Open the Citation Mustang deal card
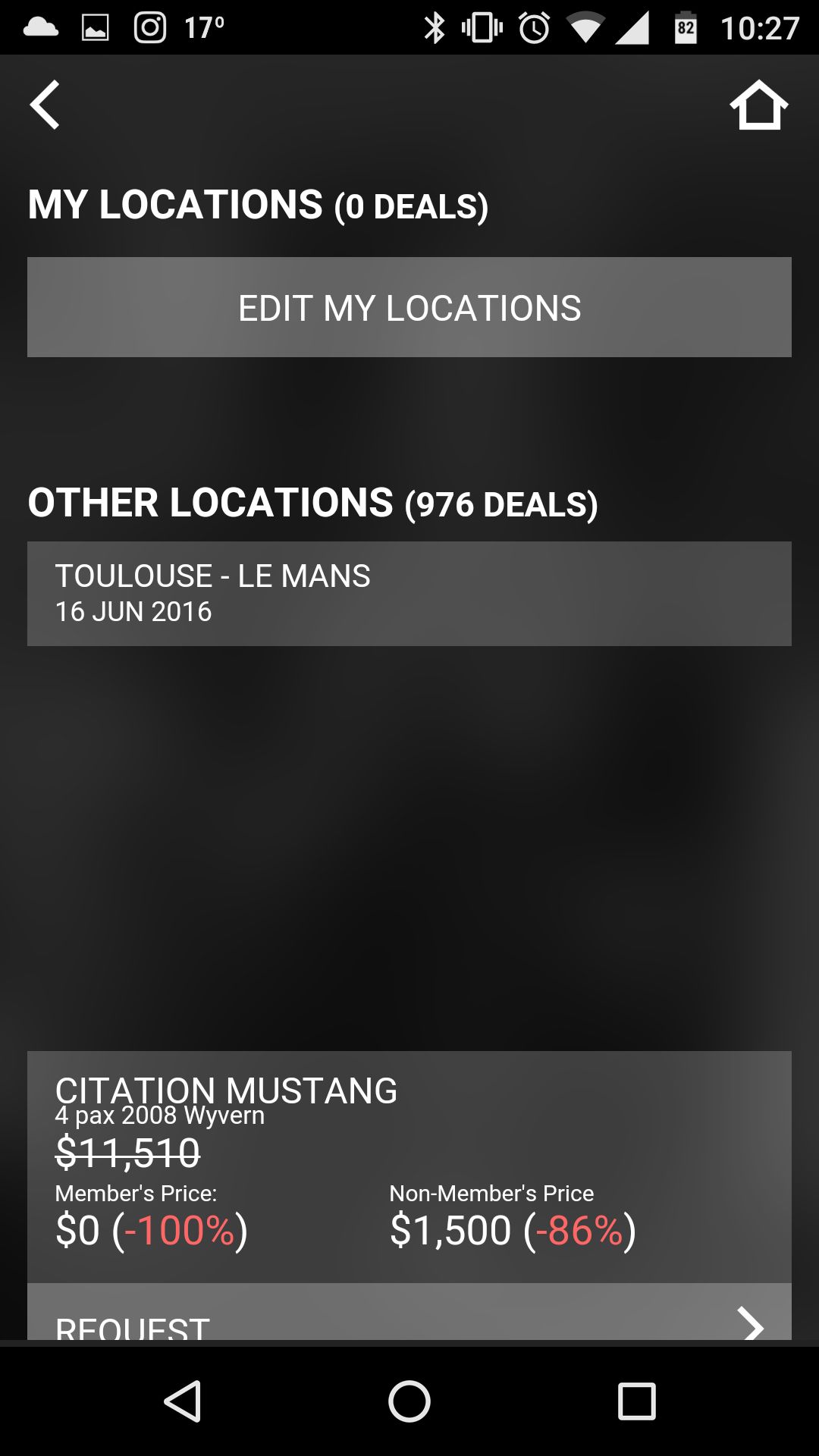This screenshot has width=819, height=1456. pyautogui.click(x=409, y=1167)
